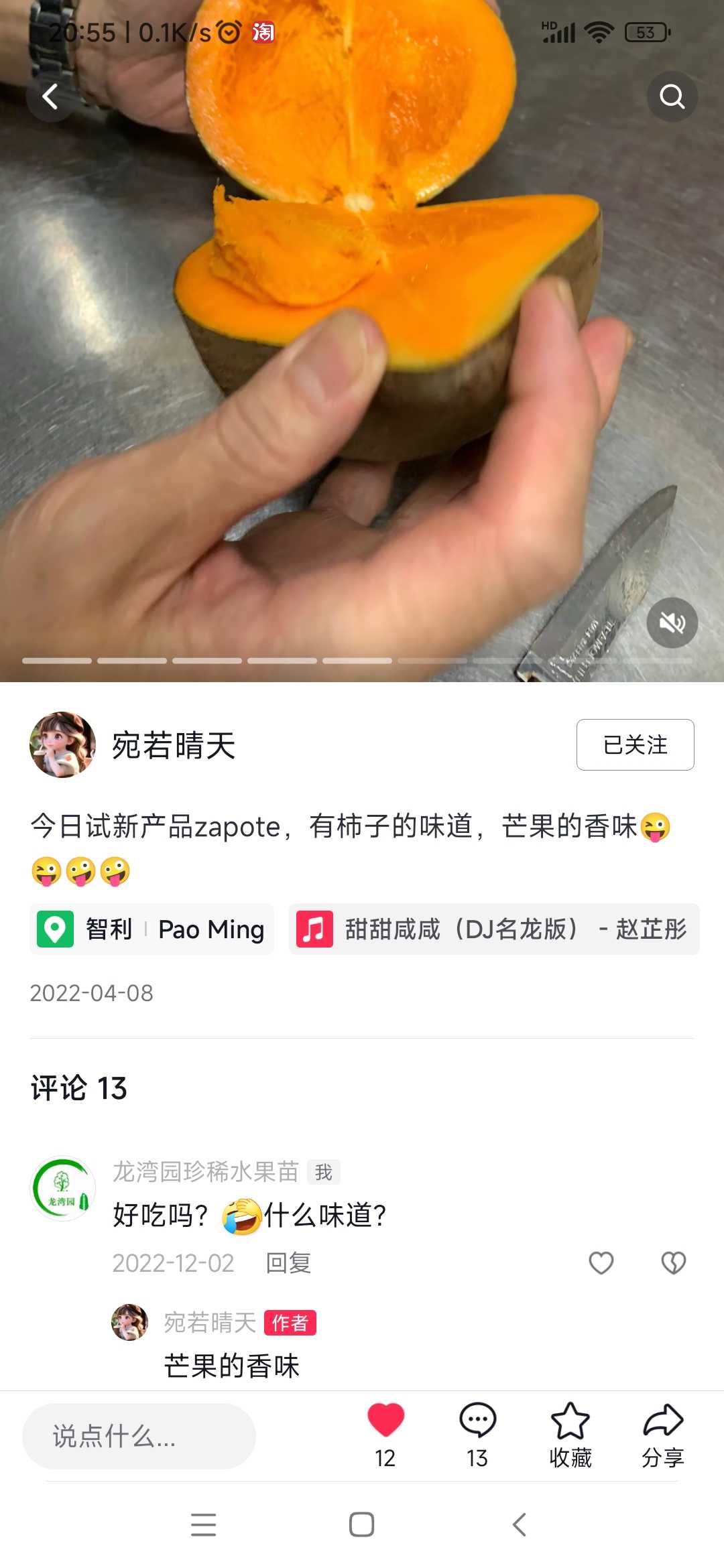Open the system recent apps button
The image size is (724, 1568).
[x=203, y=1524]
